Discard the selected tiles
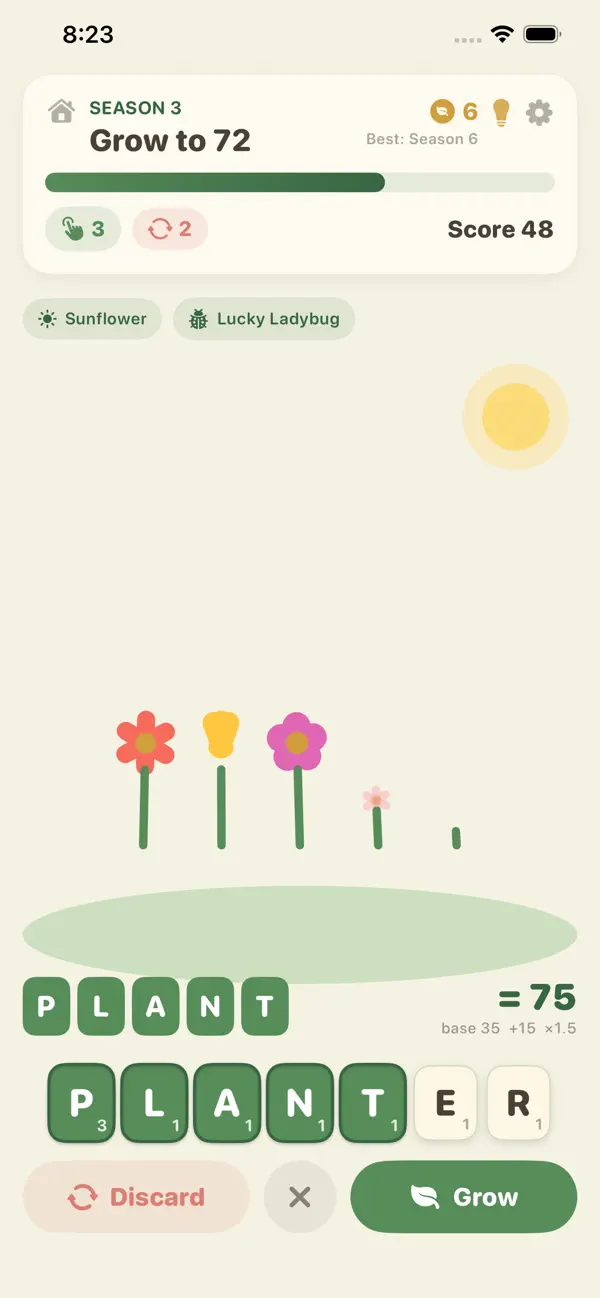 click(136, 1197)
